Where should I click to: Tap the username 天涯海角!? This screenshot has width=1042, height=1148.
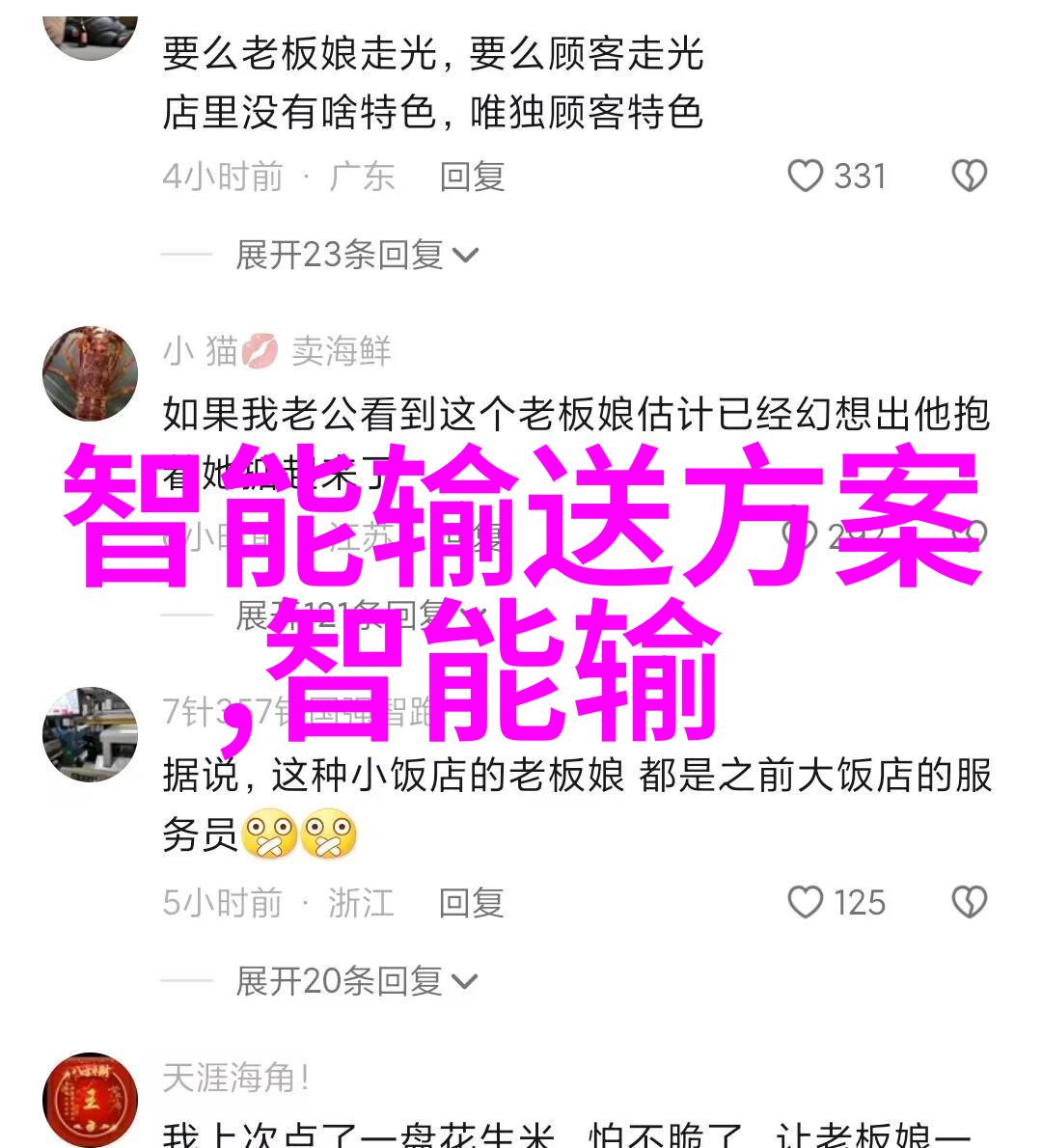(x=235, y=1078)
